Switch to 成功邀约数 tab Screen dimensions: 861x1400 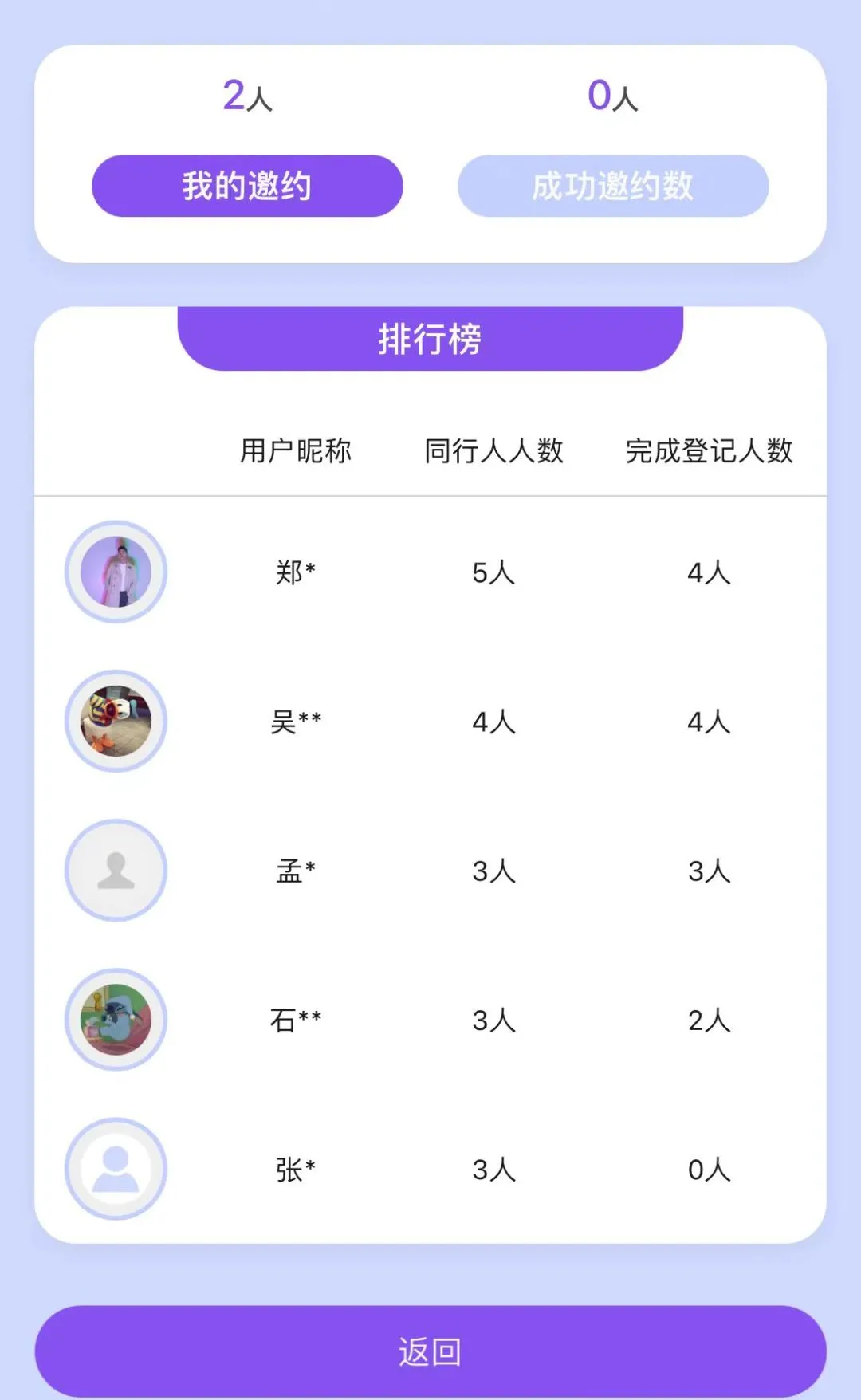pyautogui.click(x=612, y=186)
